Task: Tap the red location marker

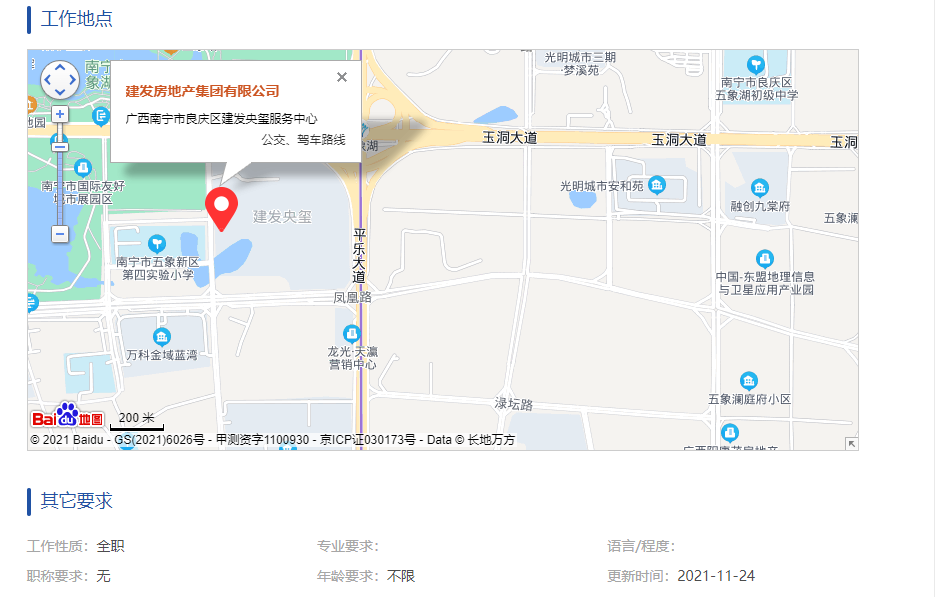Action: [221, 205]
